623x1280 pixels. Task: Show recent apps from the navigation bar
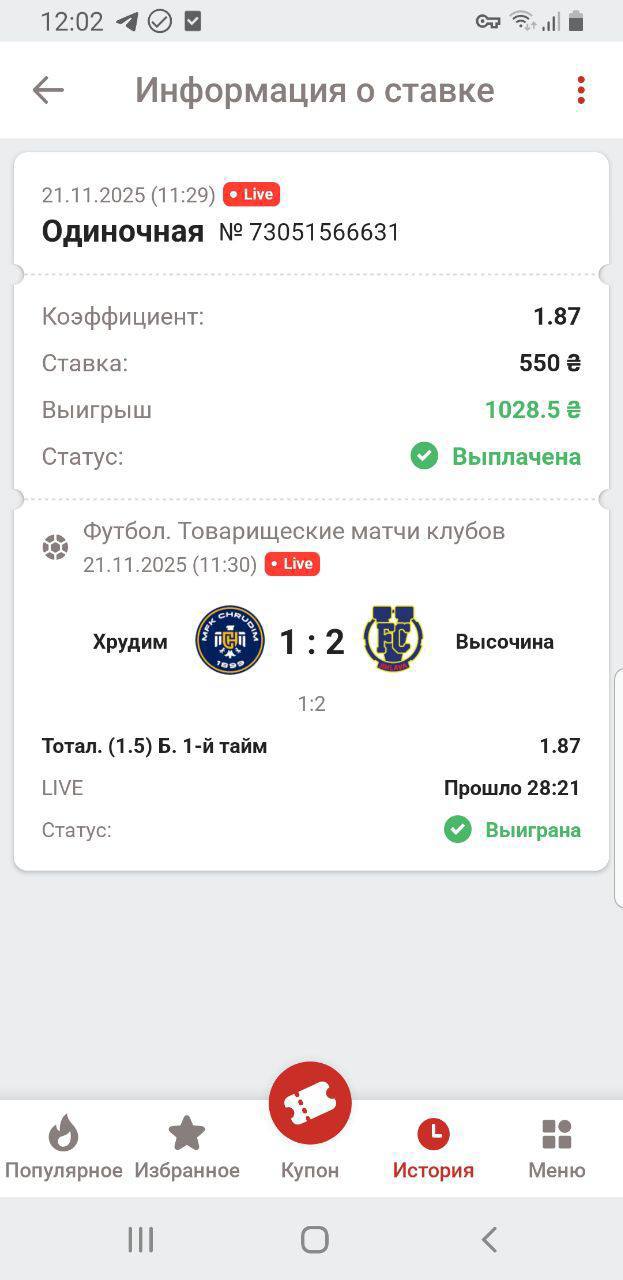click(141, 1240)
